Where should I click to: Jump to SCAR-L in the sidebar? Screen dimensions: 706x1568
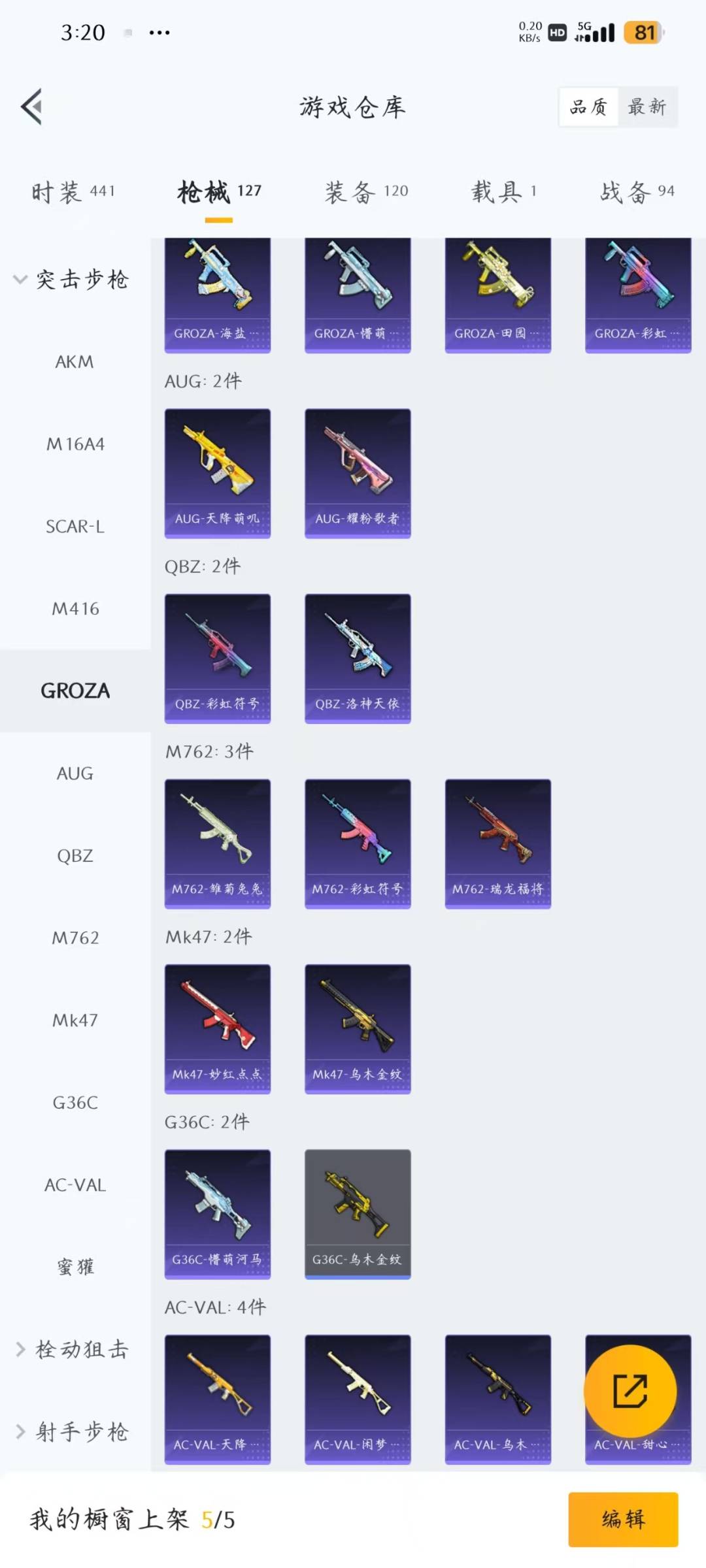coord(75,527)
